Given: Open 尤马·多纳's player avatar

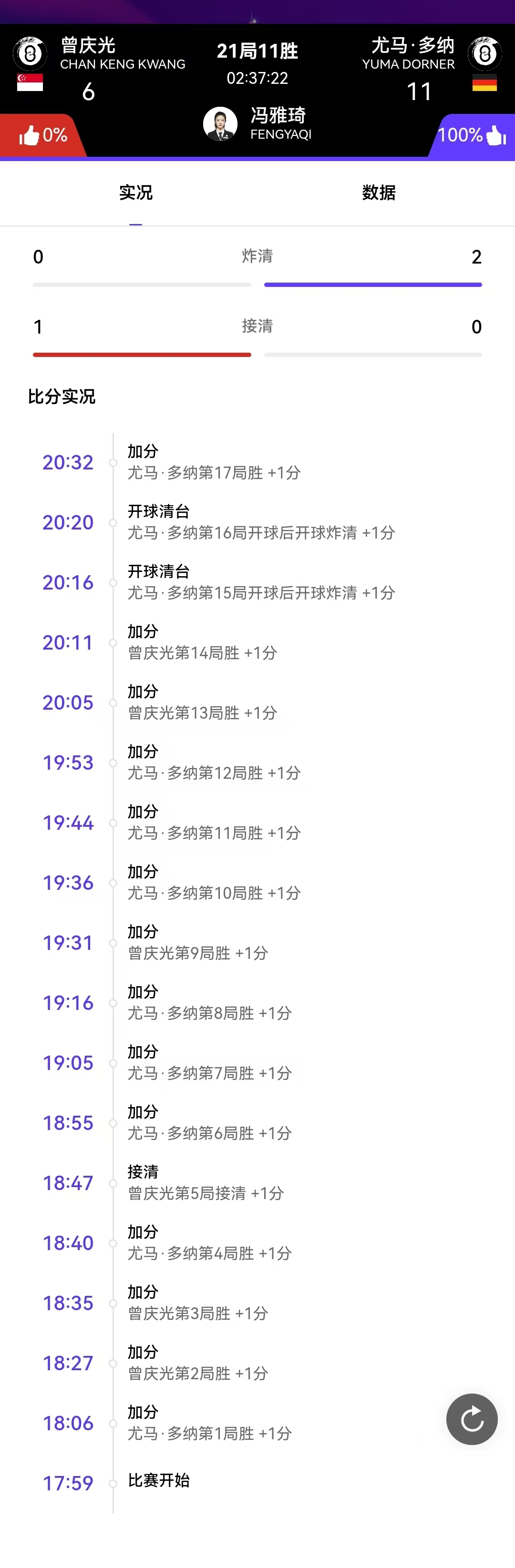Looking at the screenshot, I should (484, 53).
